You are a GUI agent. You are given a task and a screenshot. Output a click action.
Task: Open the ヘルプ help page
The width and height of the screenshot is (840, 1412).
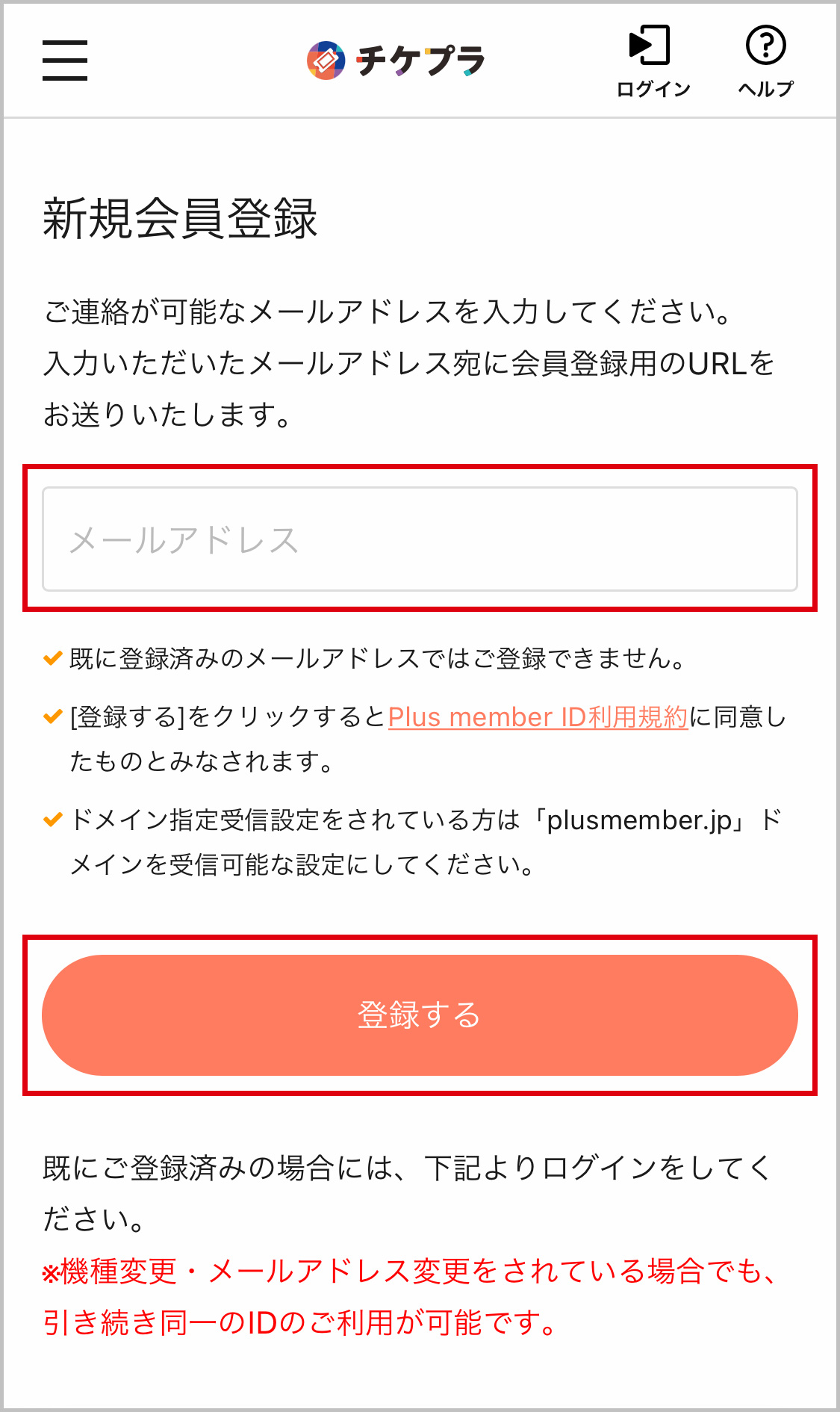765,61
